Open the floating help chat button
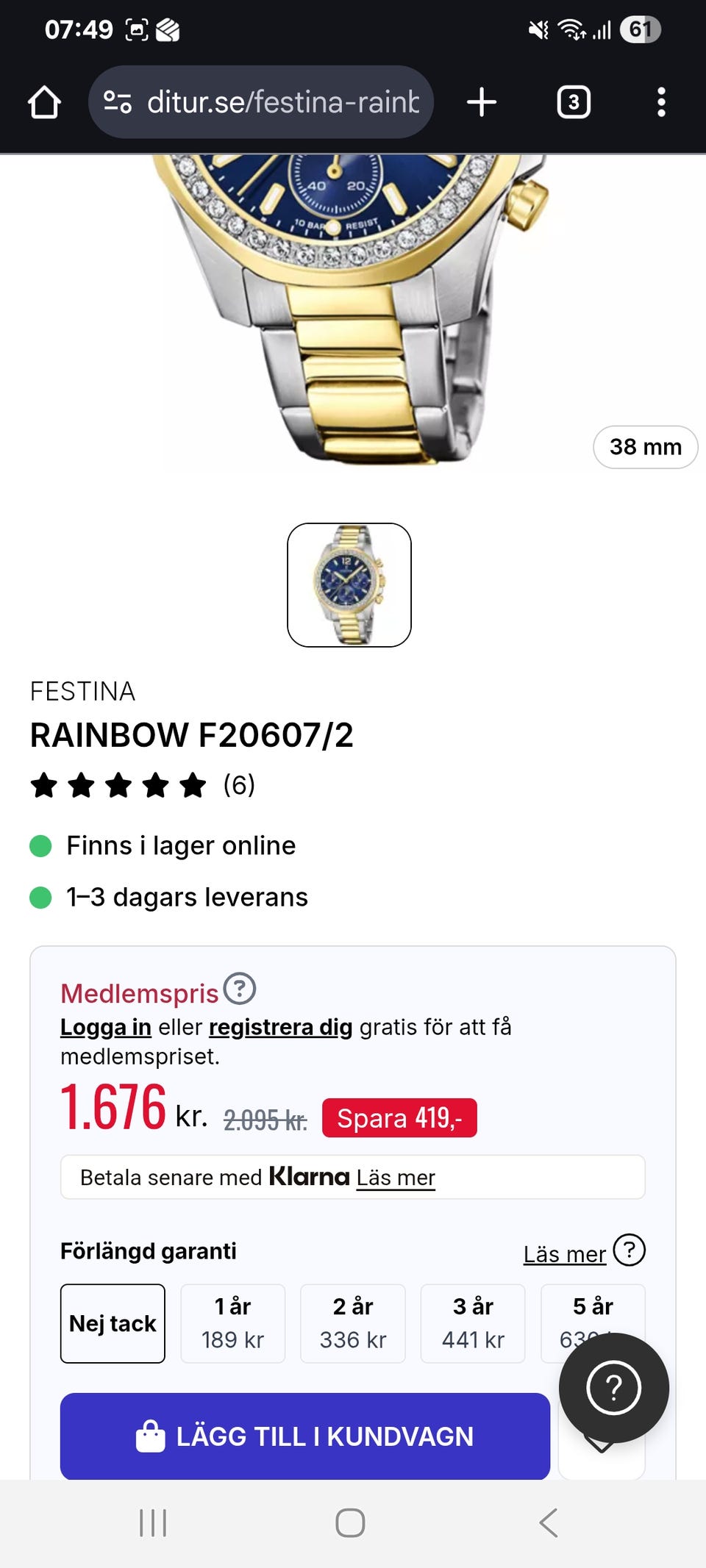The image size is (706, 1568). (x=614, y=1388)
